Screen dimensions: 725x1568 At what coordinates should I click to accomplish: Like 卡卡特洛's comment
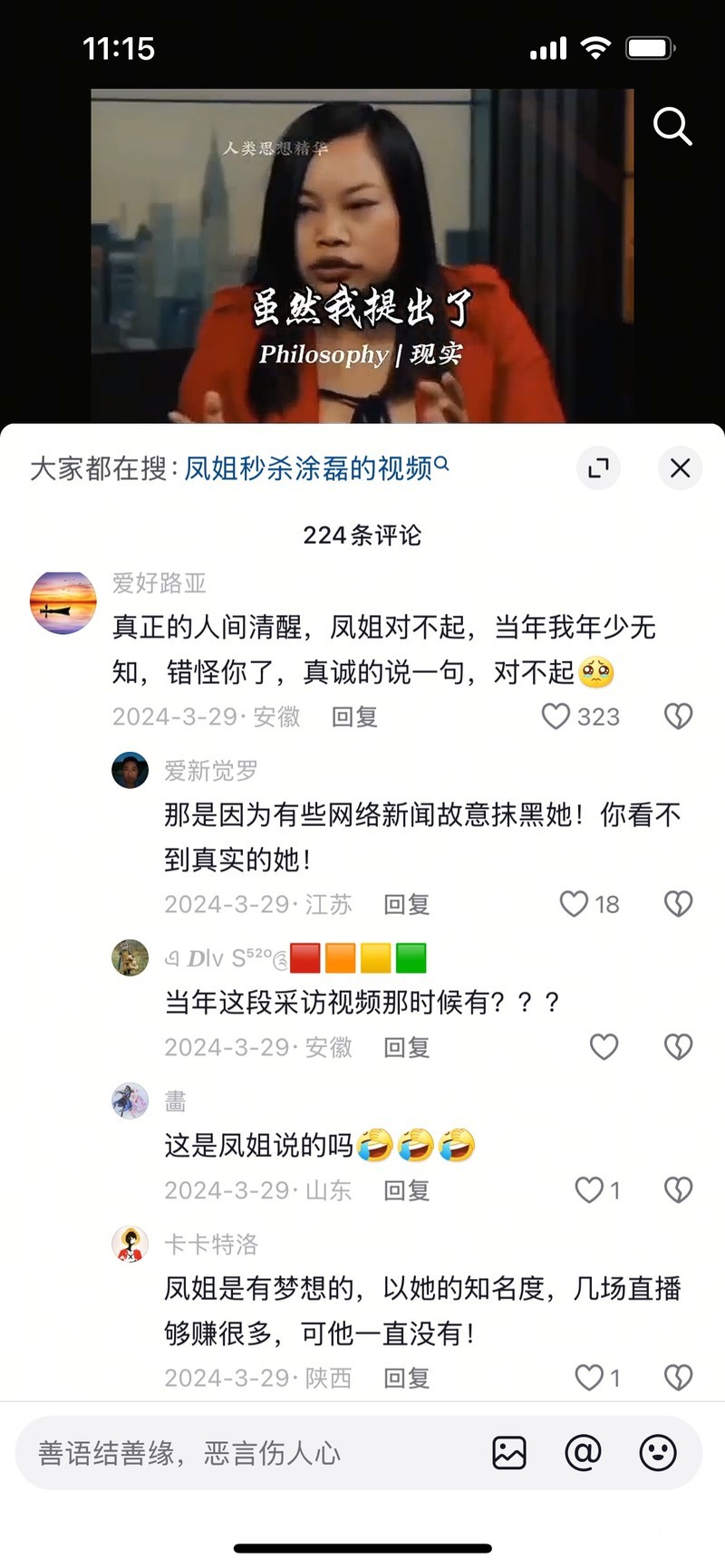[x=589, y=1378]
